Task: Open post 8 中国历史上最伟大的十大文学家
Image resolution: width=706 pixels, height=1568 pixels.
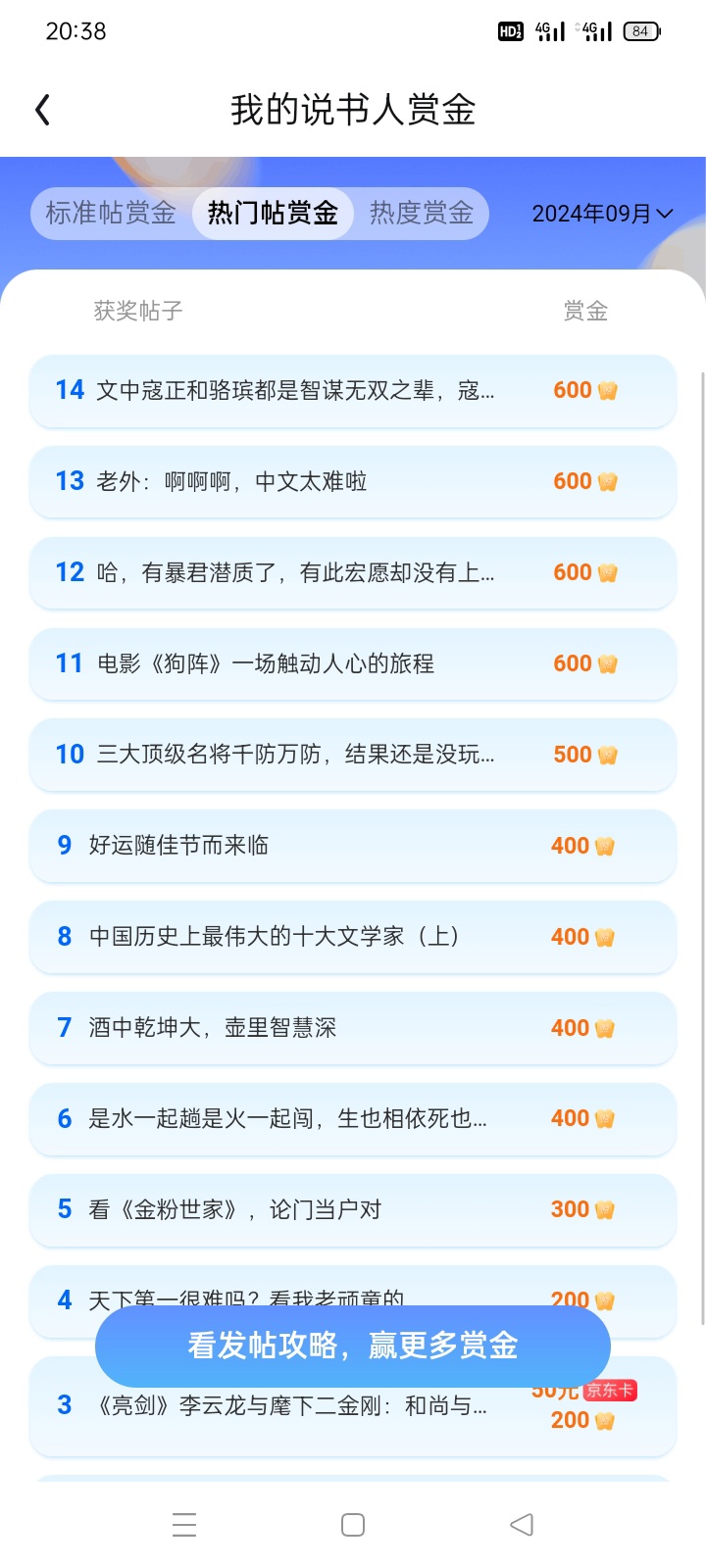Action: pos(353,937)
